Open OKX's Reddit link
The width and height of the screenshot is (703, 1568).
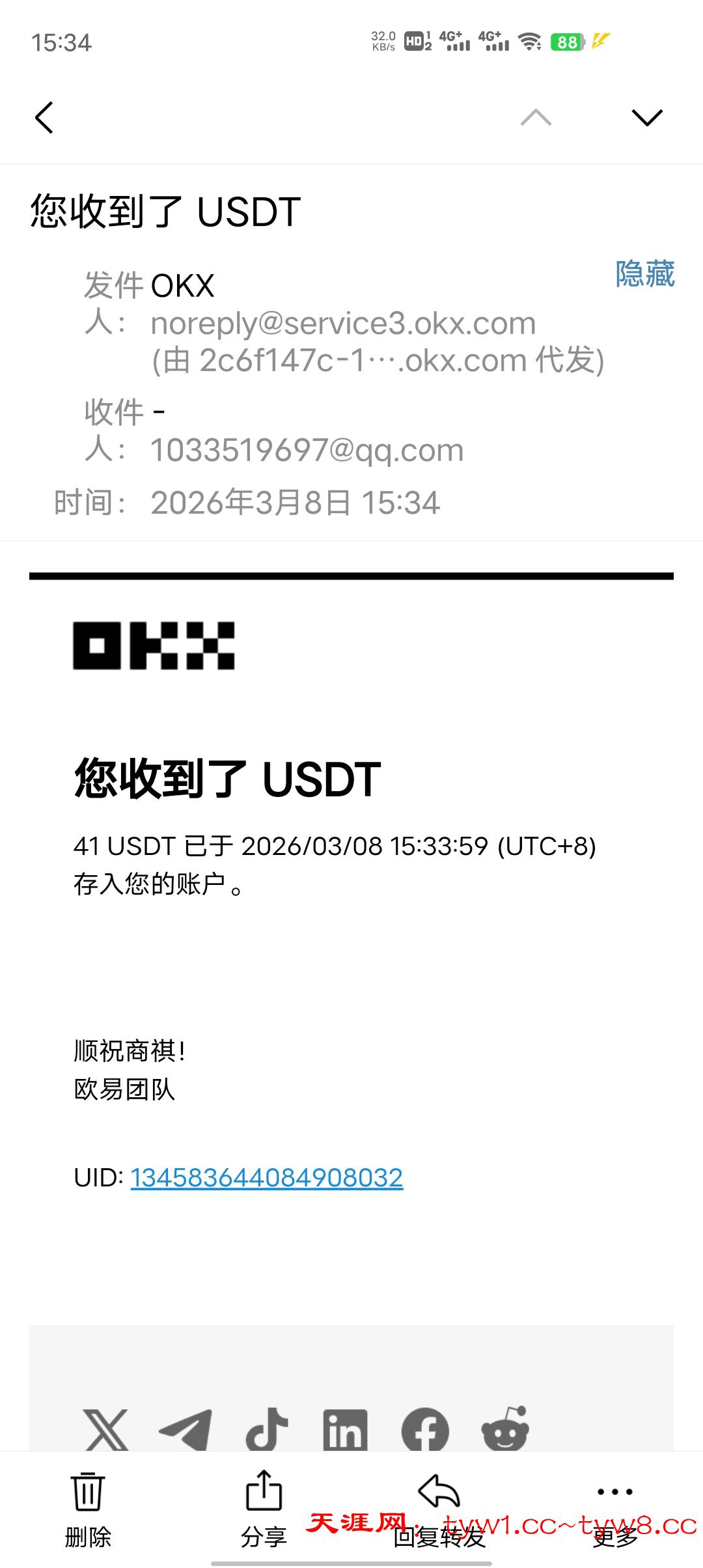tap(505, 1429)
